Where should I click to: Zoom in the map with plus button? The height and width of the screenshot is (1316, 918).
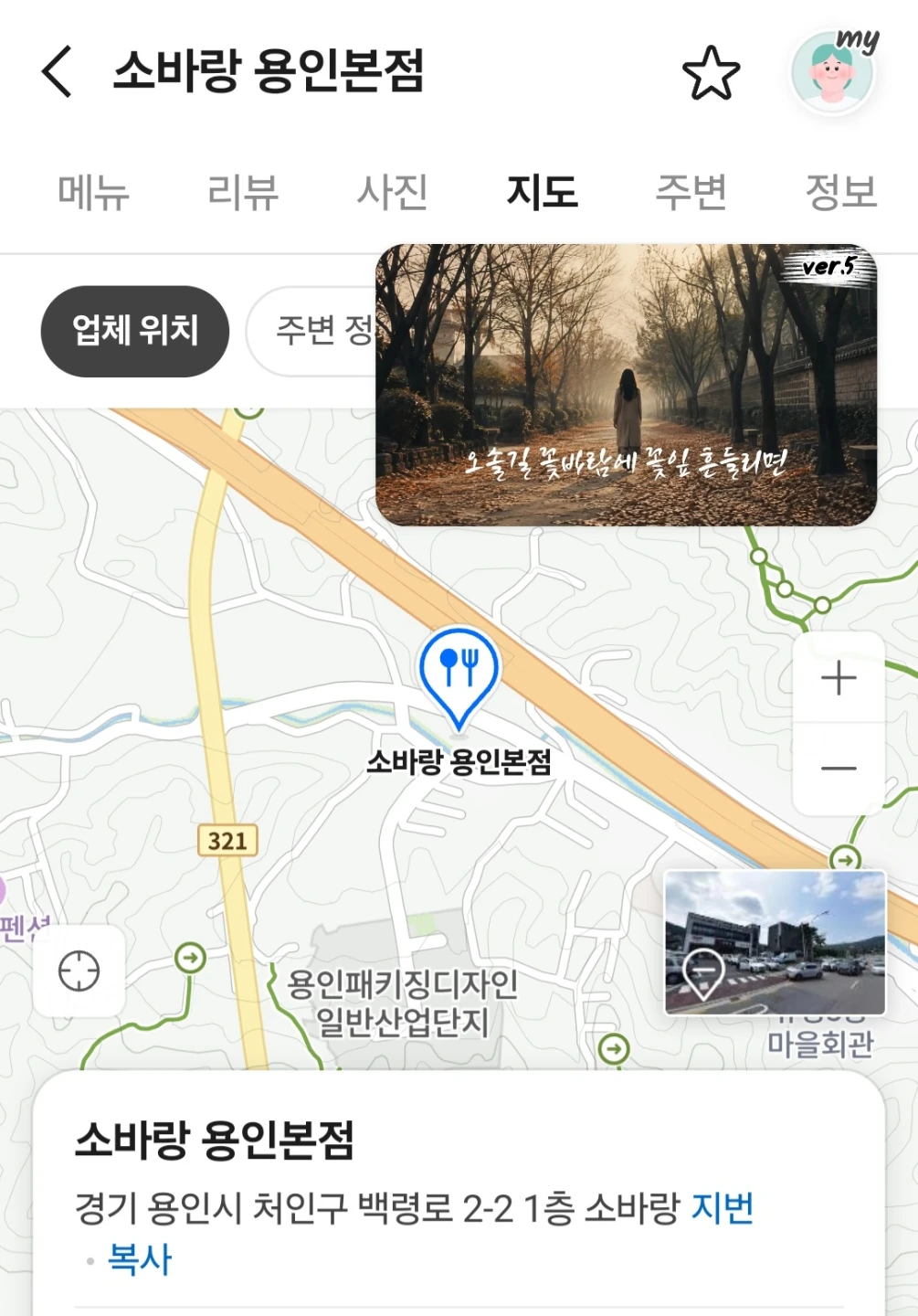[839, 678]
